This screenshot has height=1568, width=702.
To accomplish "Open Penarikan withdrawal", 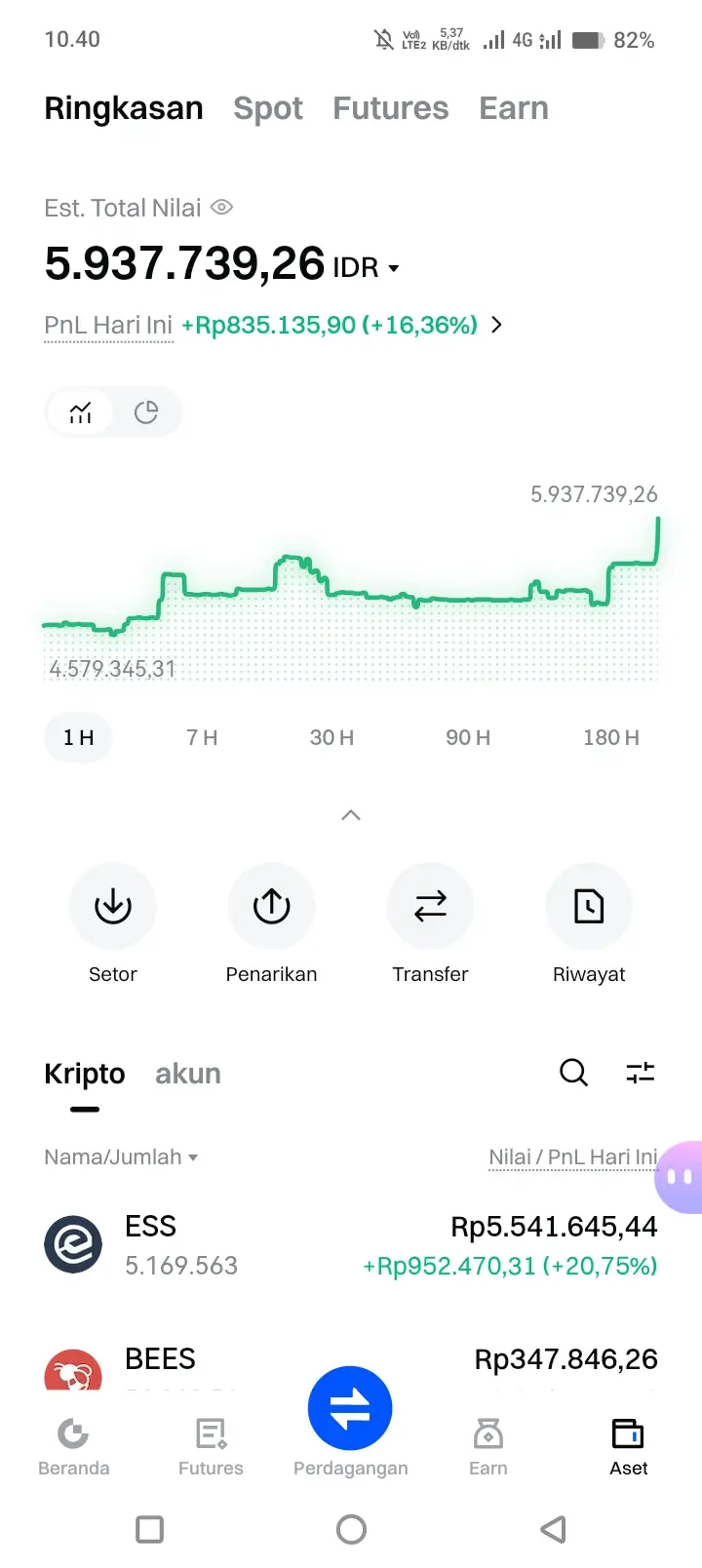I will [271, 907].
